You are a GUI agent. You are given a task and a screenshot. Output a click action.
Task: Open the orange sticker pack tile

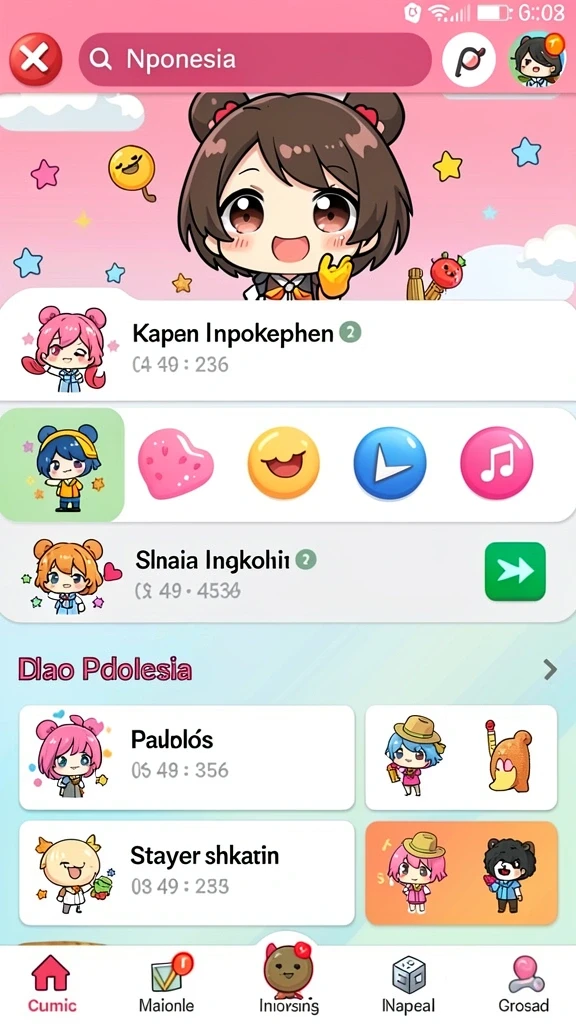click(461, 873)
